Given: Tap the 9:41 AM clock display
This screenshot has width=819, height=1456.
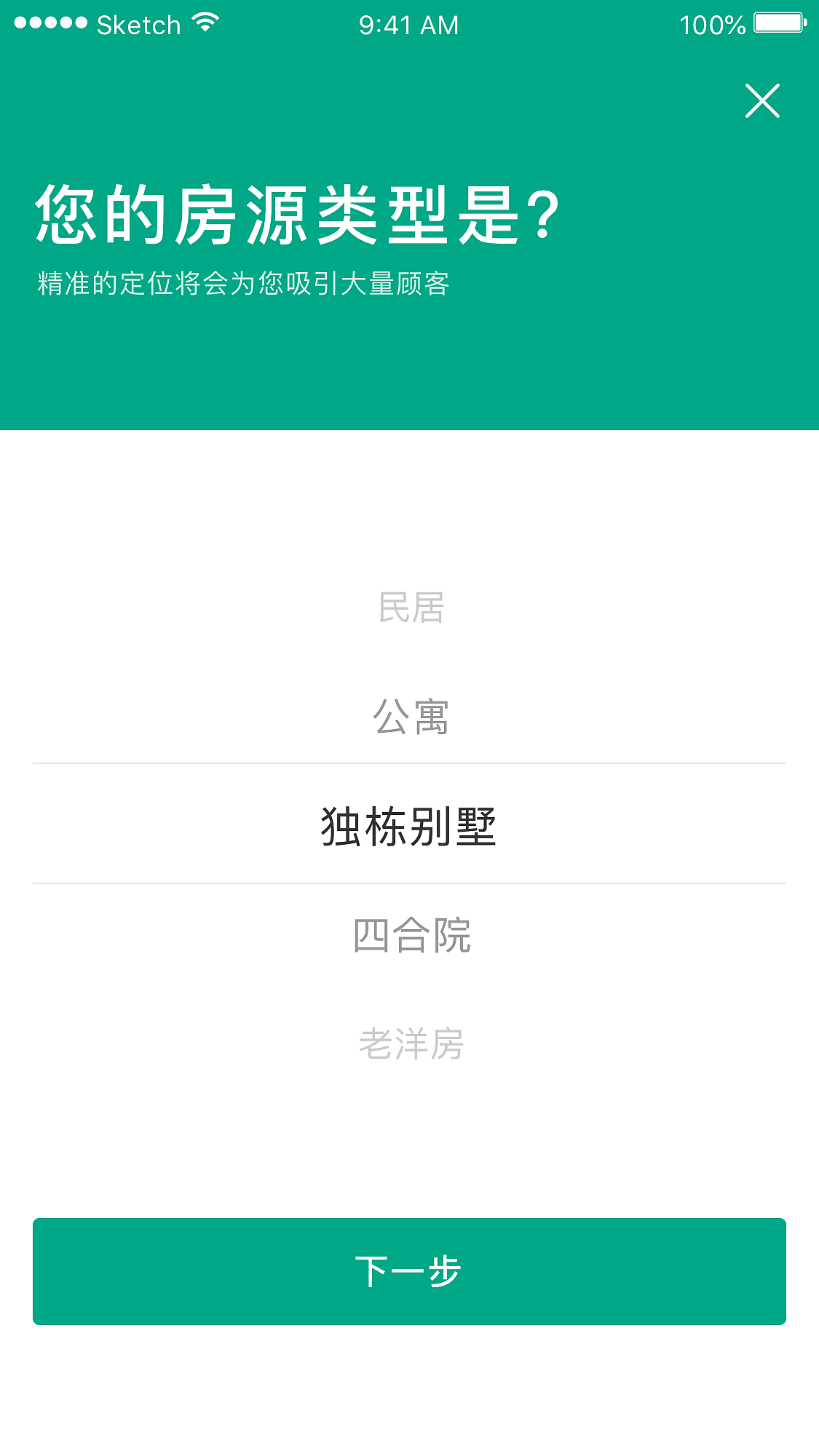Looking at the screenshot, I should point(409,24).
